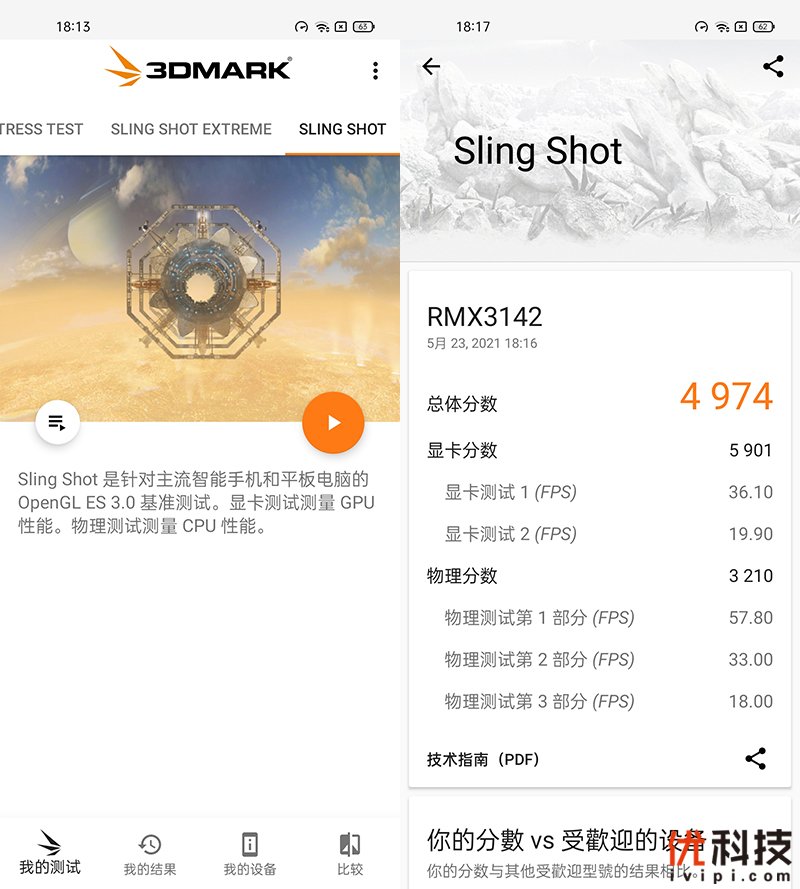Switch to the 比较 tab
This screenshot has width=800, height=889.
pyautogui.click(x=350, y=853)
